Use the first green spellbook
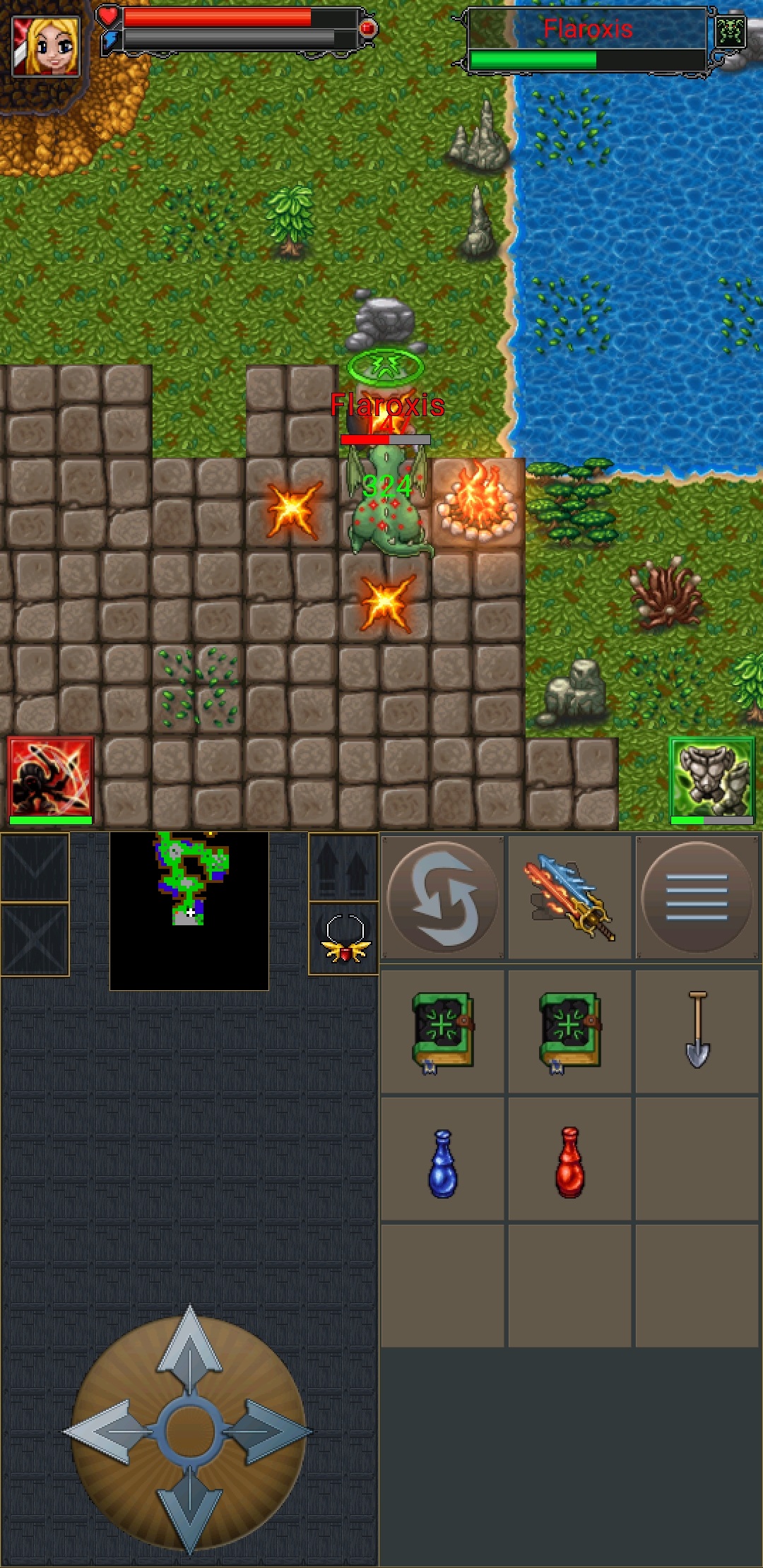This screenshot has width=763, height=1568. tap(442, 1031)
